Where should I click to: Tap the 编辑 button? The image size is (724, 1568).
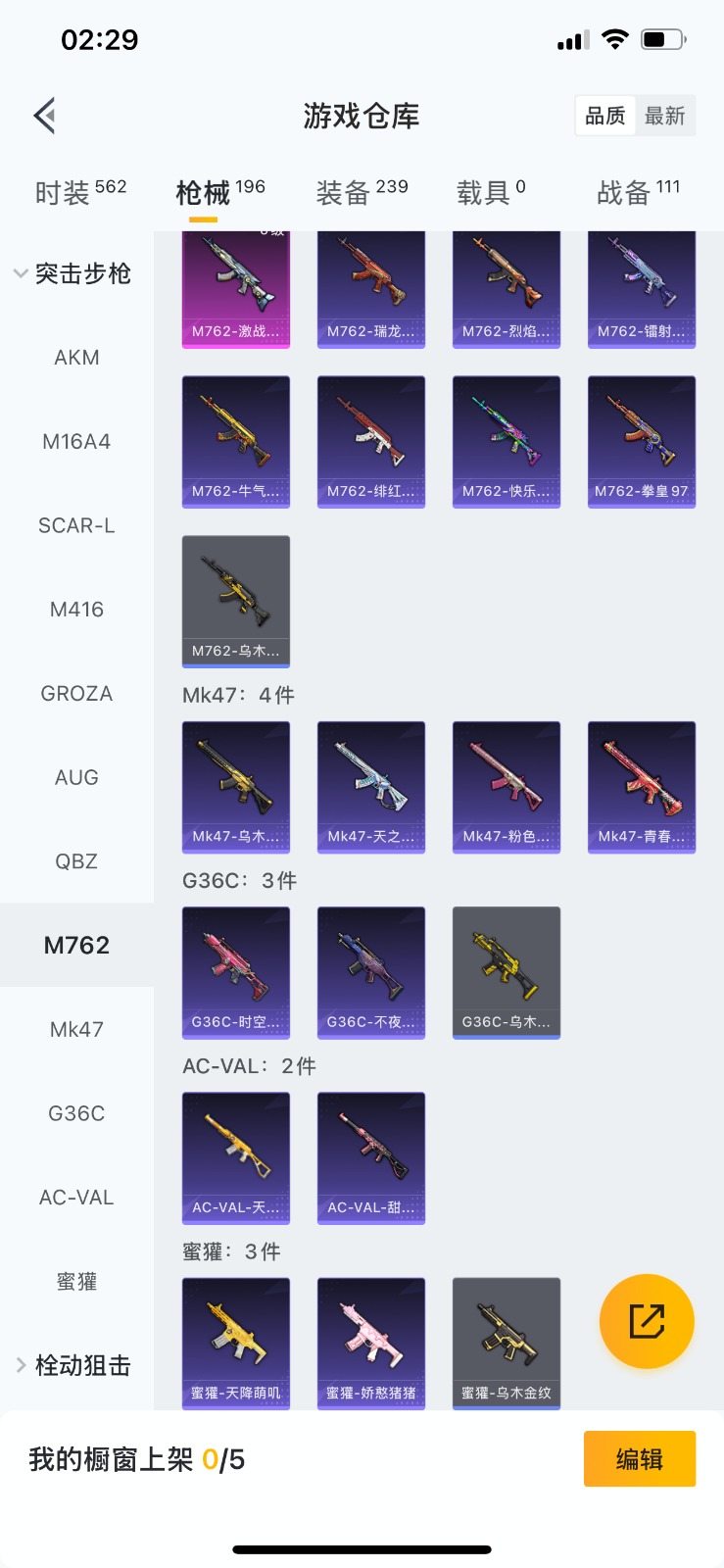tap(639, 1459)
